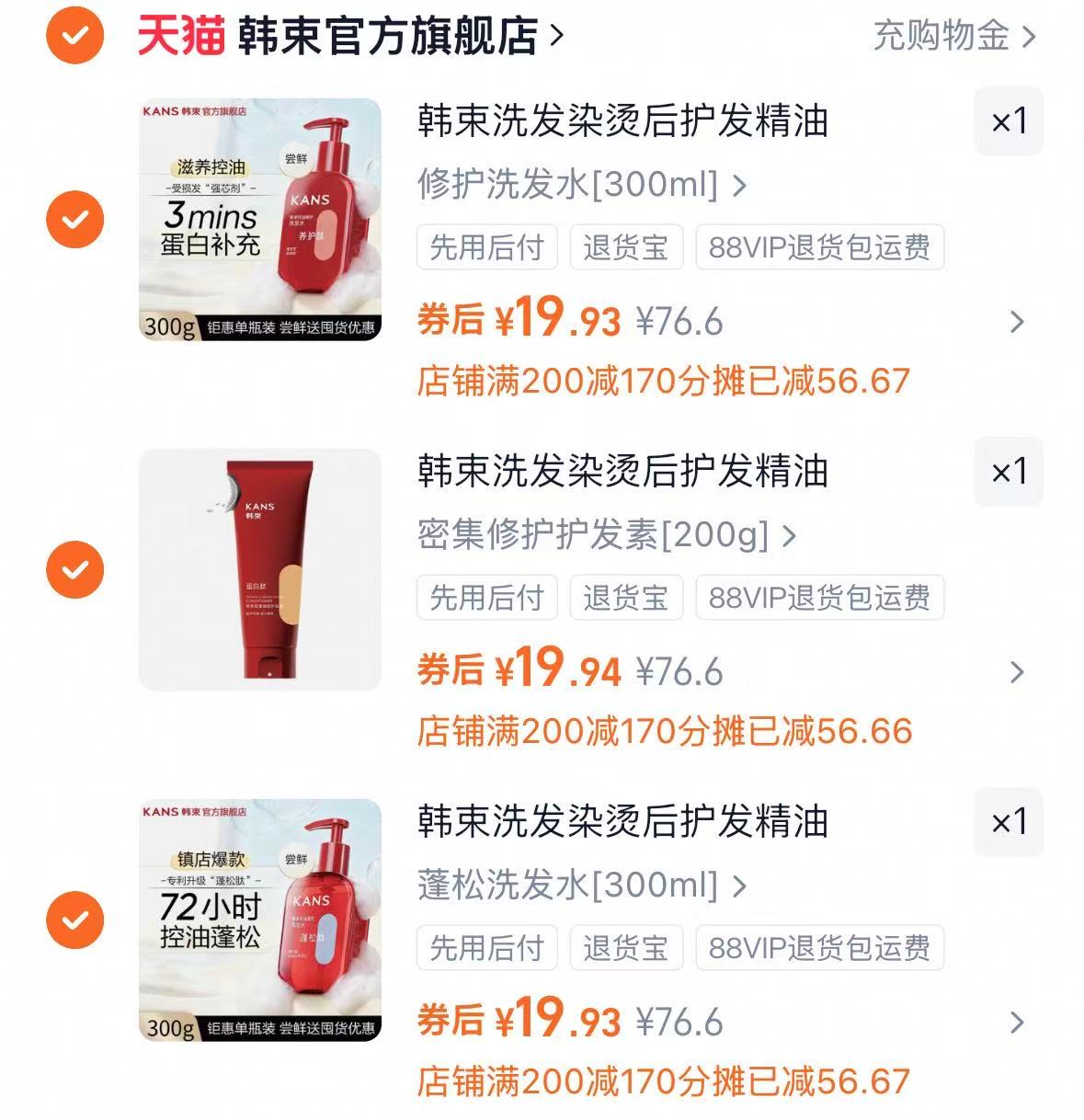Click the 退货宝 tag on the conditioner
The width and height of the screenshot is (1084, 1120).
pos(626,596)
